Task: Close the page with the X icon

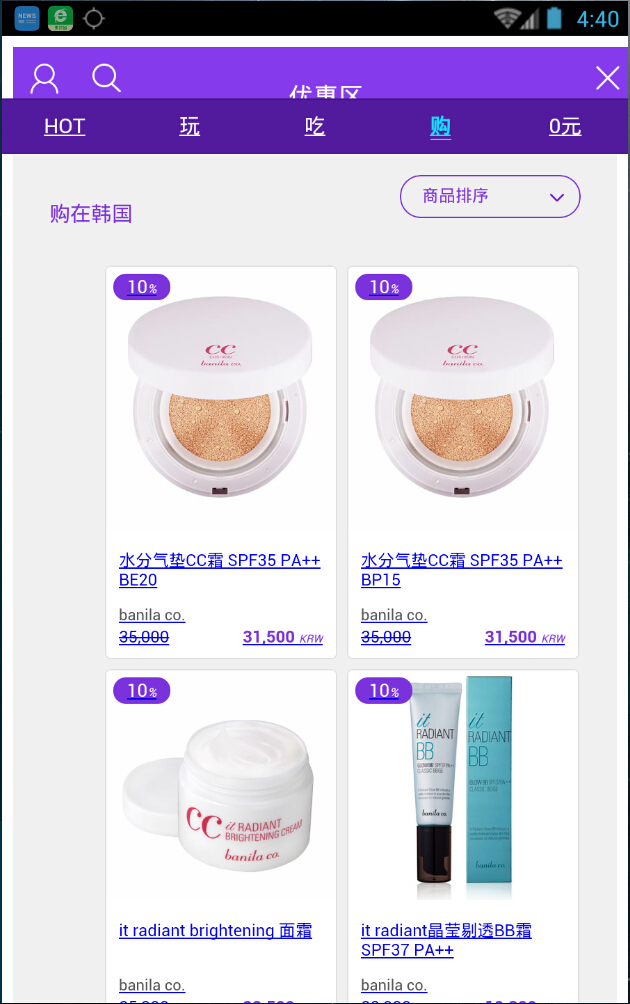Action: 607,78
